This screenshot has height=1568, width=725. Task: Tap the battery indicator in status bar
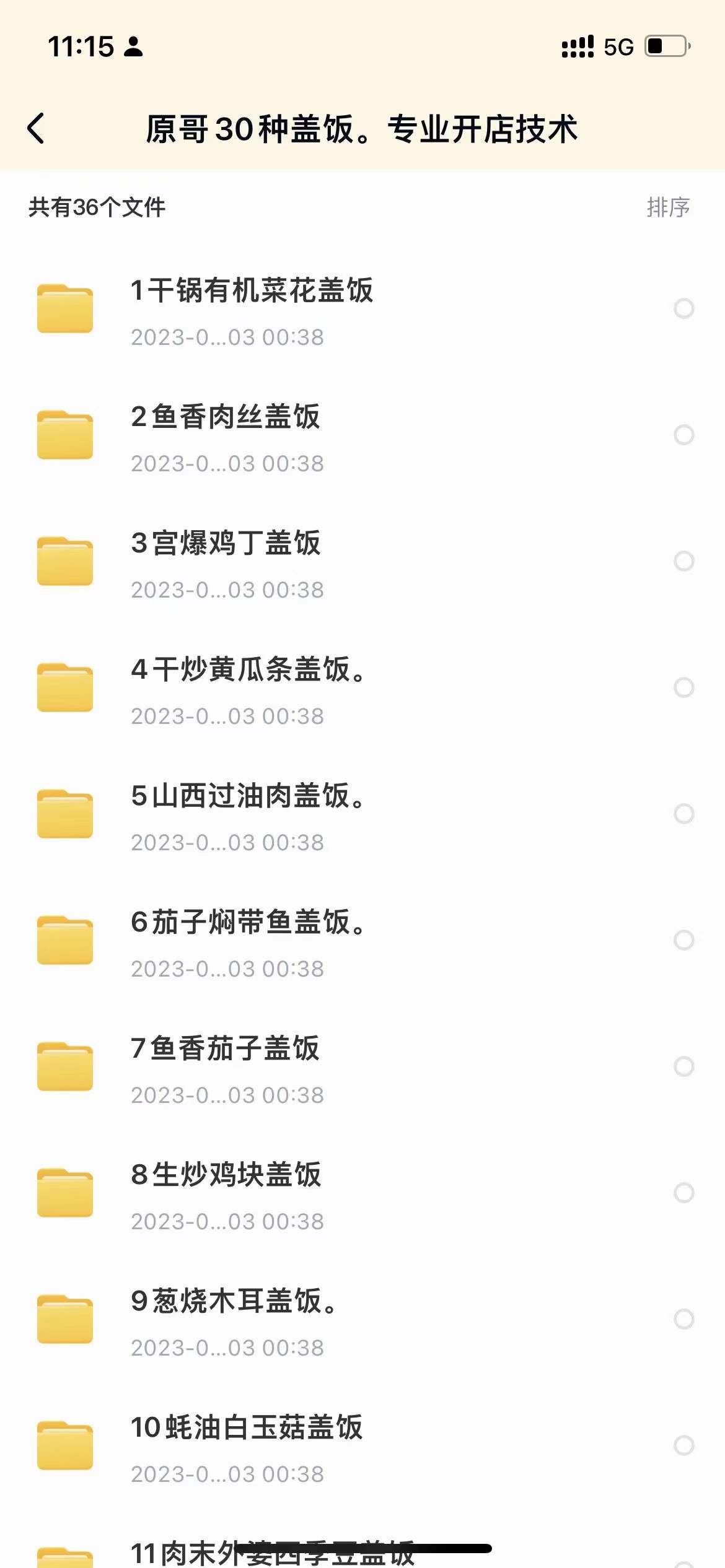[x=664, y=45]
